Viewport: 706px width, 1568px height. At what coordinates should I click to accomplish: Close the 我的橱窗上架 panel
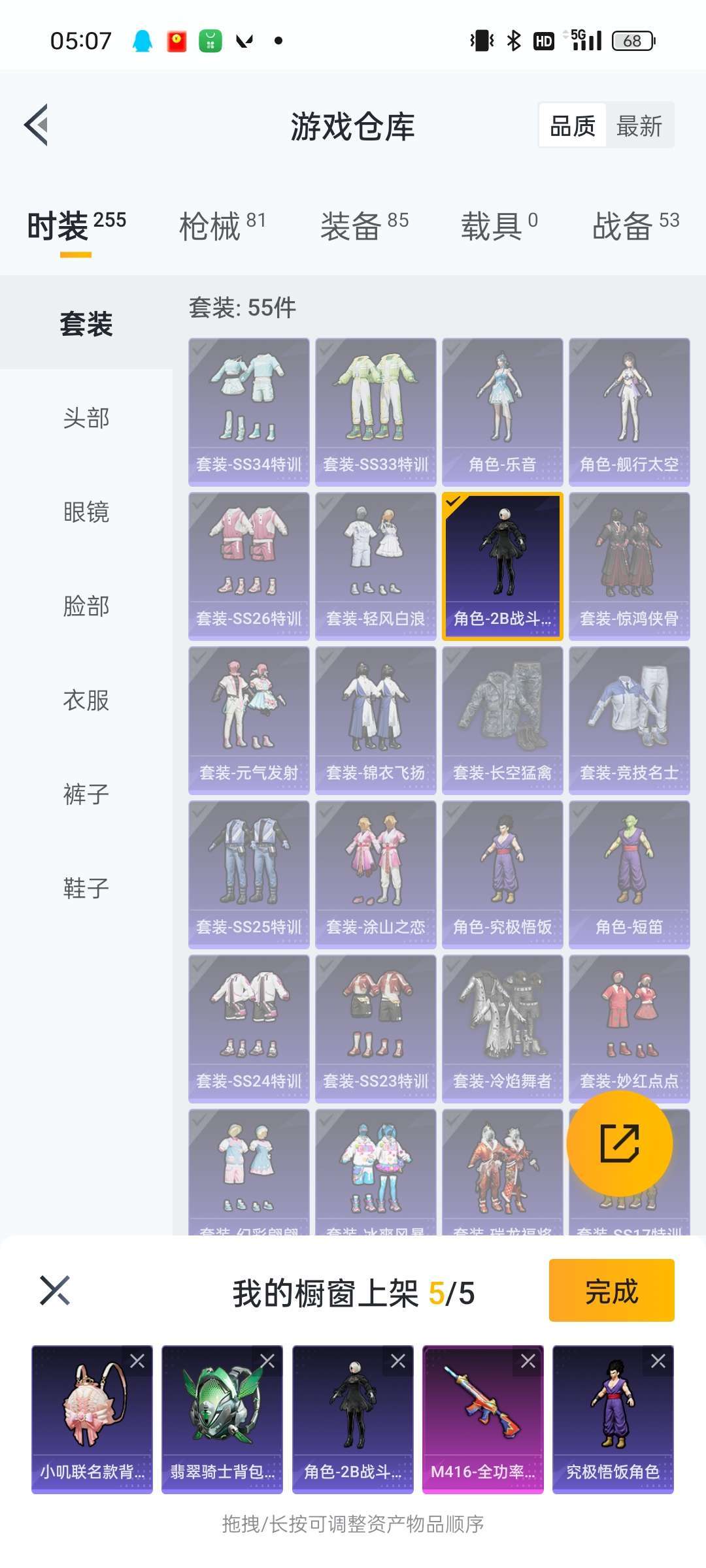coord(55,1290)
